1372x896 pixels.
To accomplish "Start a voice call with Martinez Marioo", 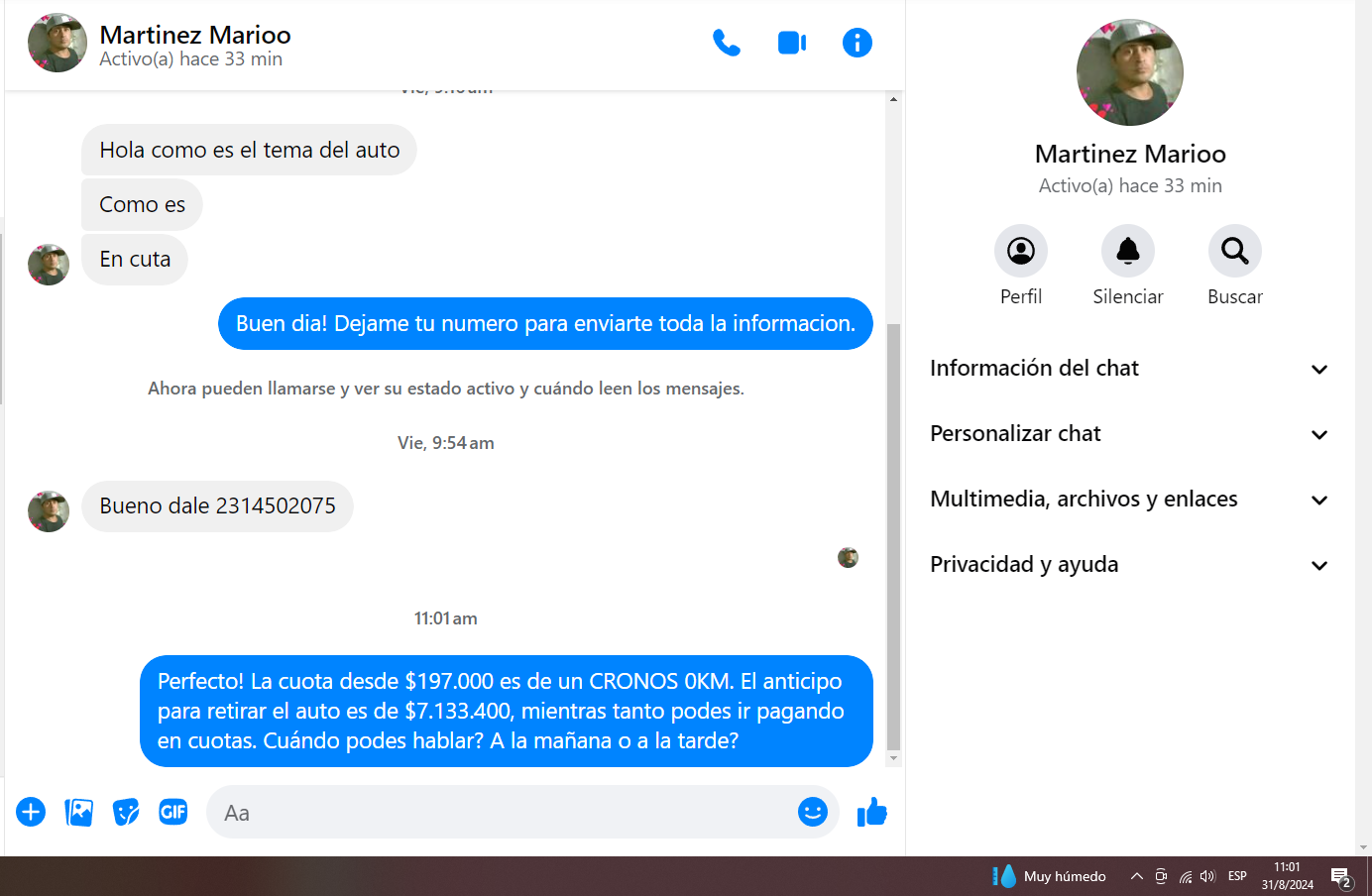I will pos(726,43).
